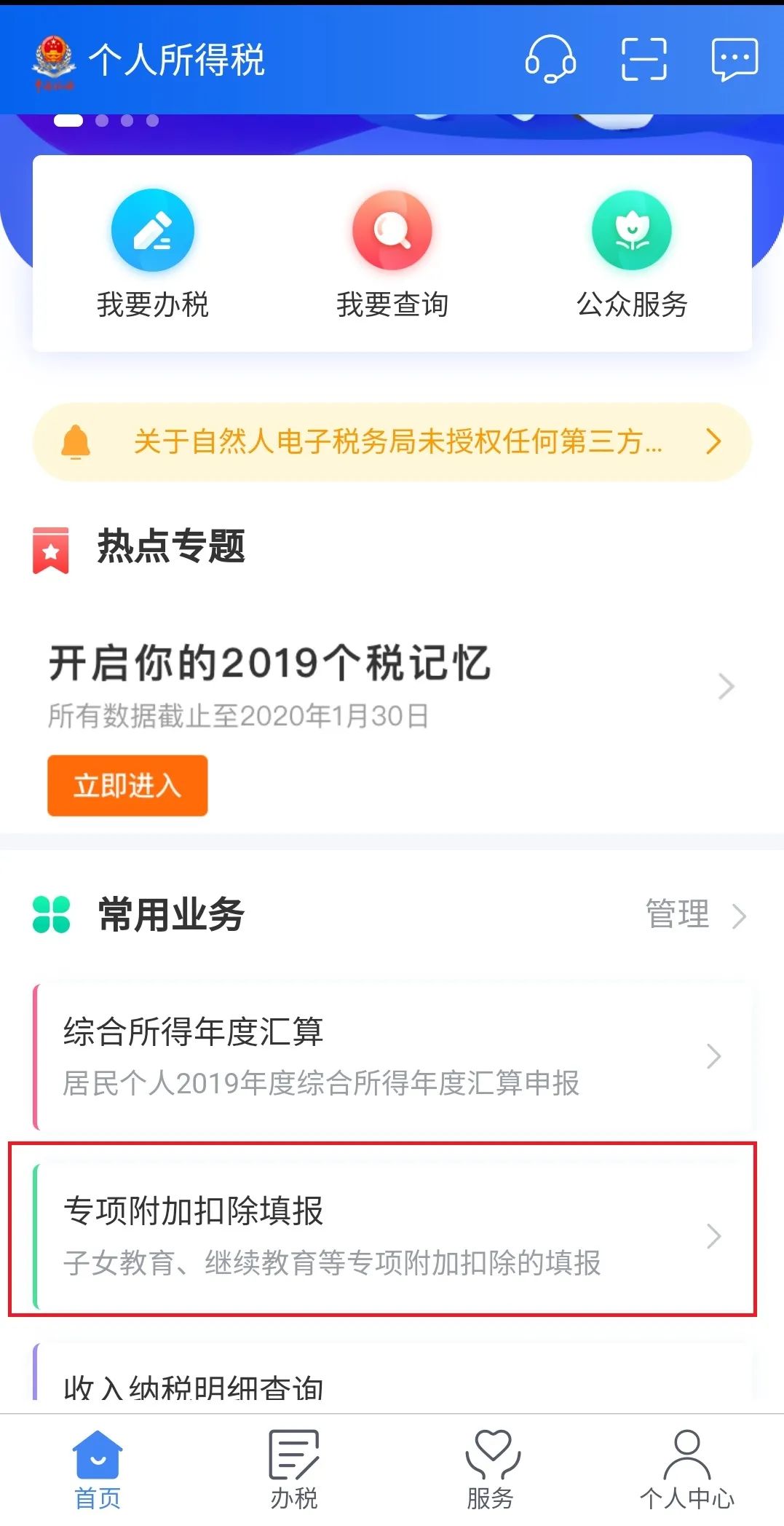Open 专项附加扣除填报 row

pos(392,1236)
